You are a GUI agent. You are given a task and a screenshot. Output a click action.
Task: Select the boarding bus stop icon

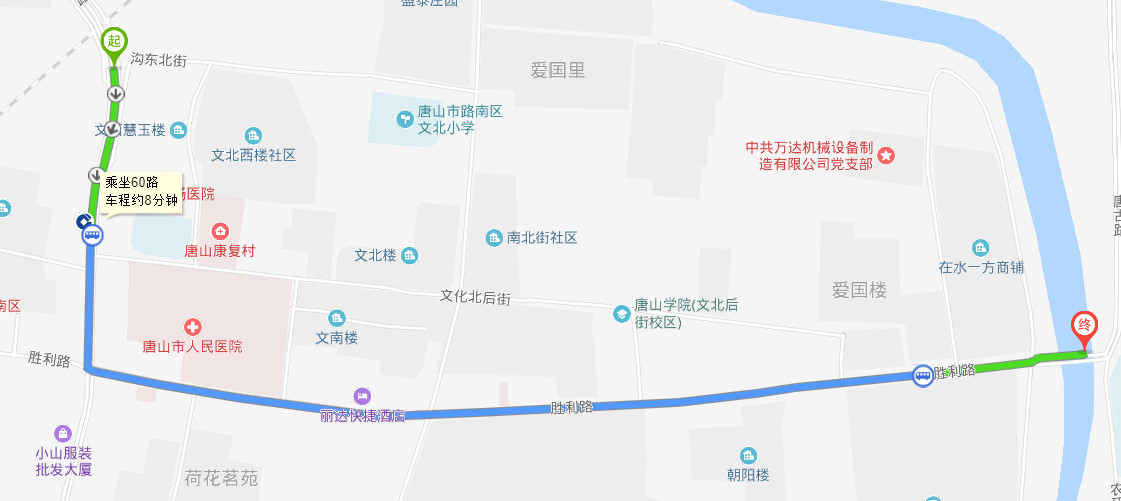click(92, 236)
